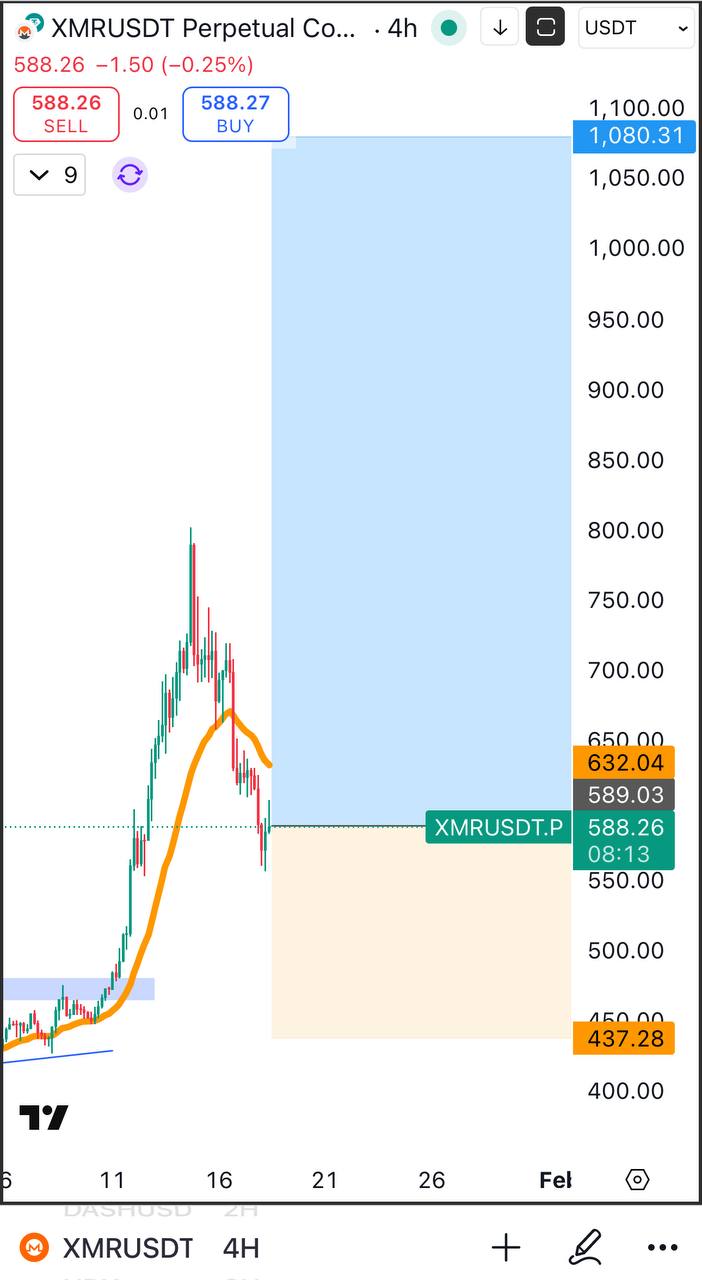Open the drawing tools pencil
This screenshot has width=702, height=1280.
pyautogui.click(x=585, y=1247)
